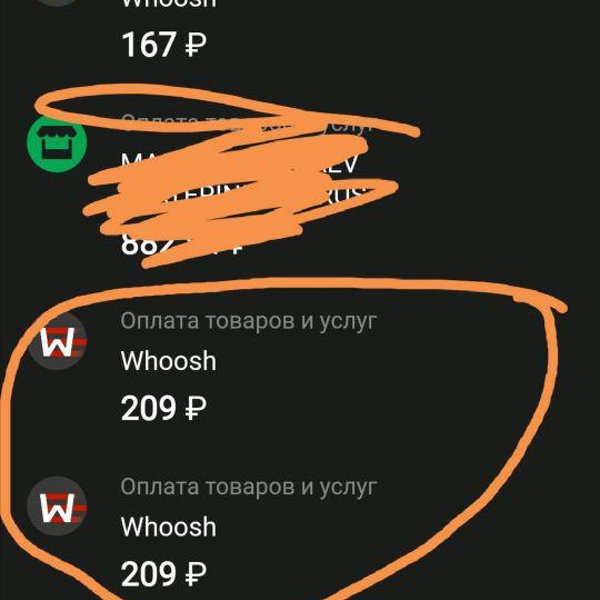
Task: Open the payment with green store icon
Action: pyautogui.click(x=57, y=143)
